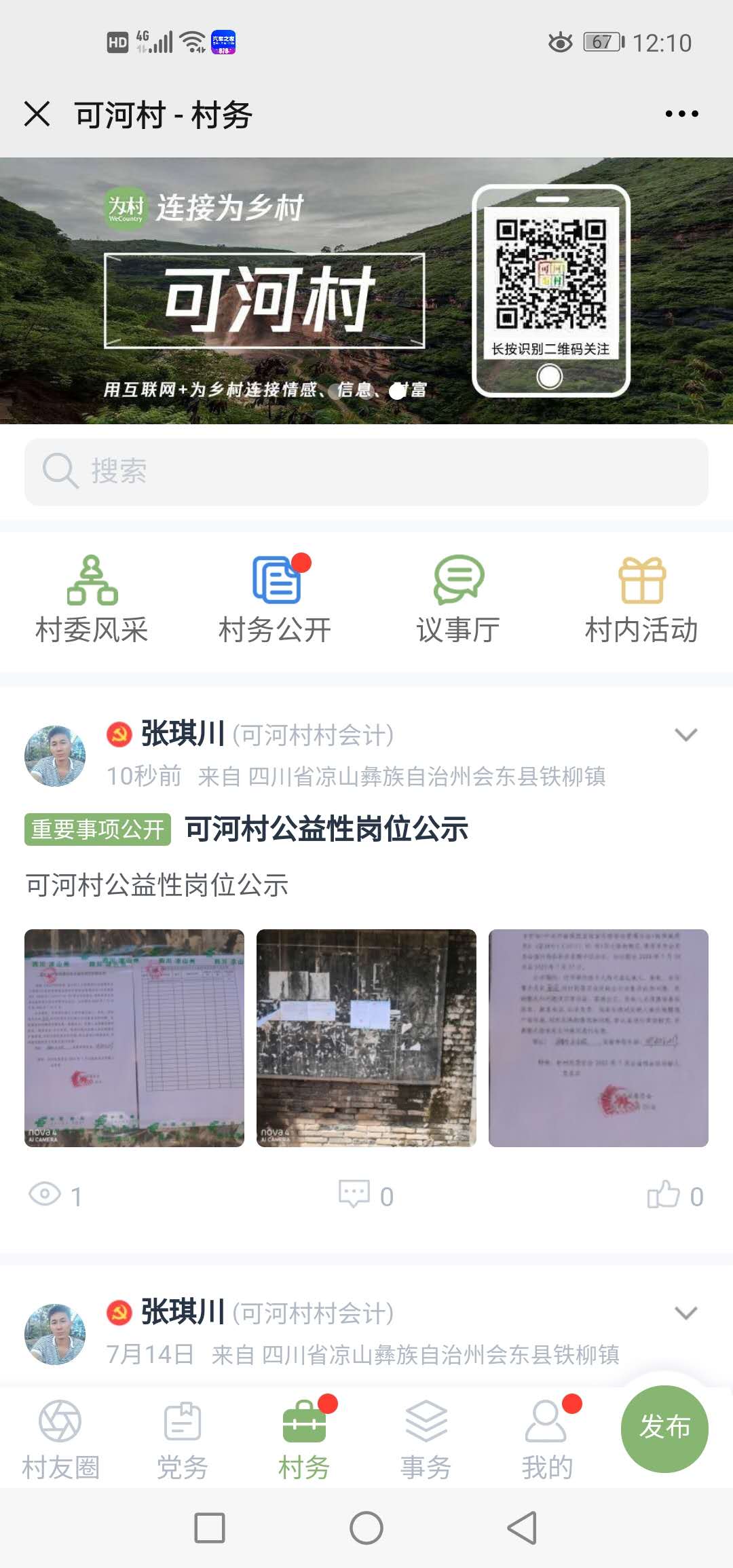View first photo of notice documents
The width and height of the screenshot is (733, 1568).
click(134, 1038)
